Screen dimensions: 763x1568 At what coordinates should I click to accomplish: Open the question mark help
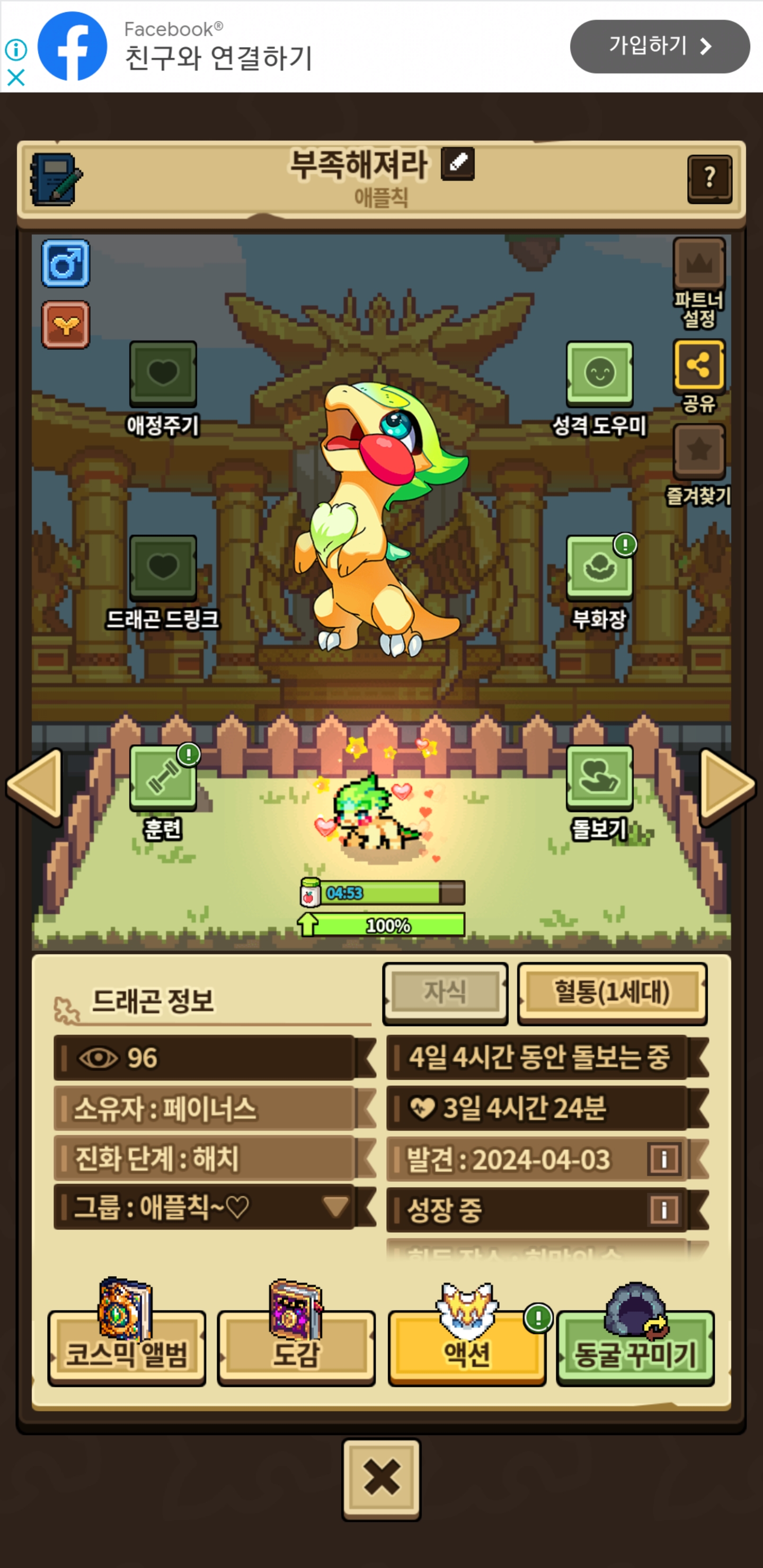click(x=709, y=179)
